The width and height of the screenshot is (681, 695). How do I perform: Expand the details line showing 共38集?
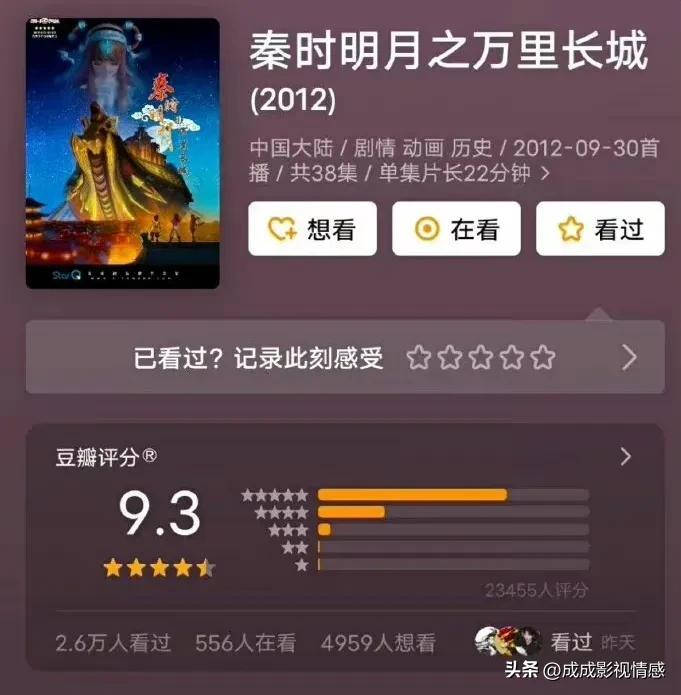(x=545, y=173)
